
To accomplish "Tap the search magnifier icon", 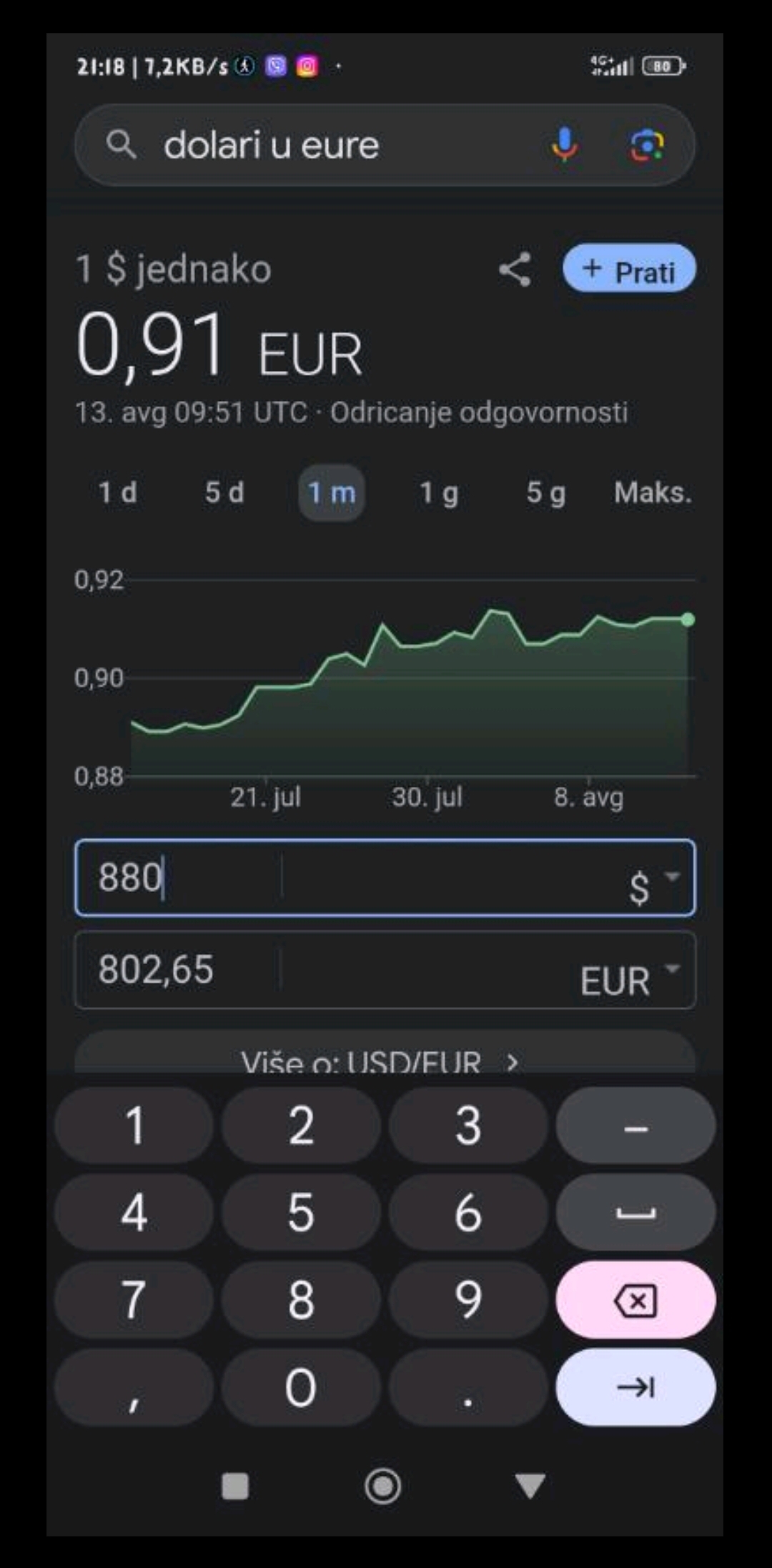I will 123,146.
